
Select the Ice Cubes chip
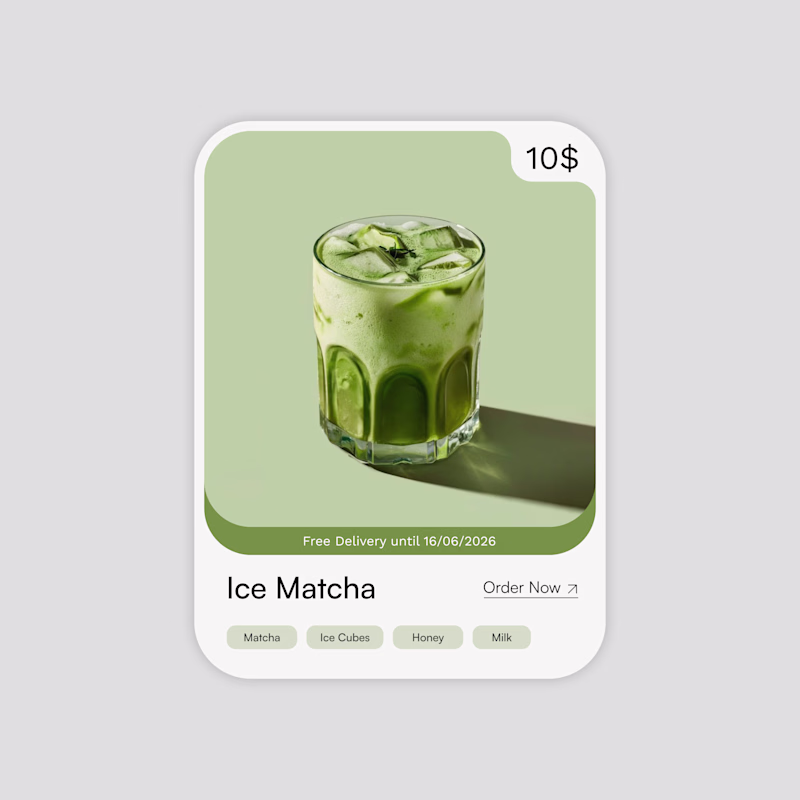pos(345,637)
